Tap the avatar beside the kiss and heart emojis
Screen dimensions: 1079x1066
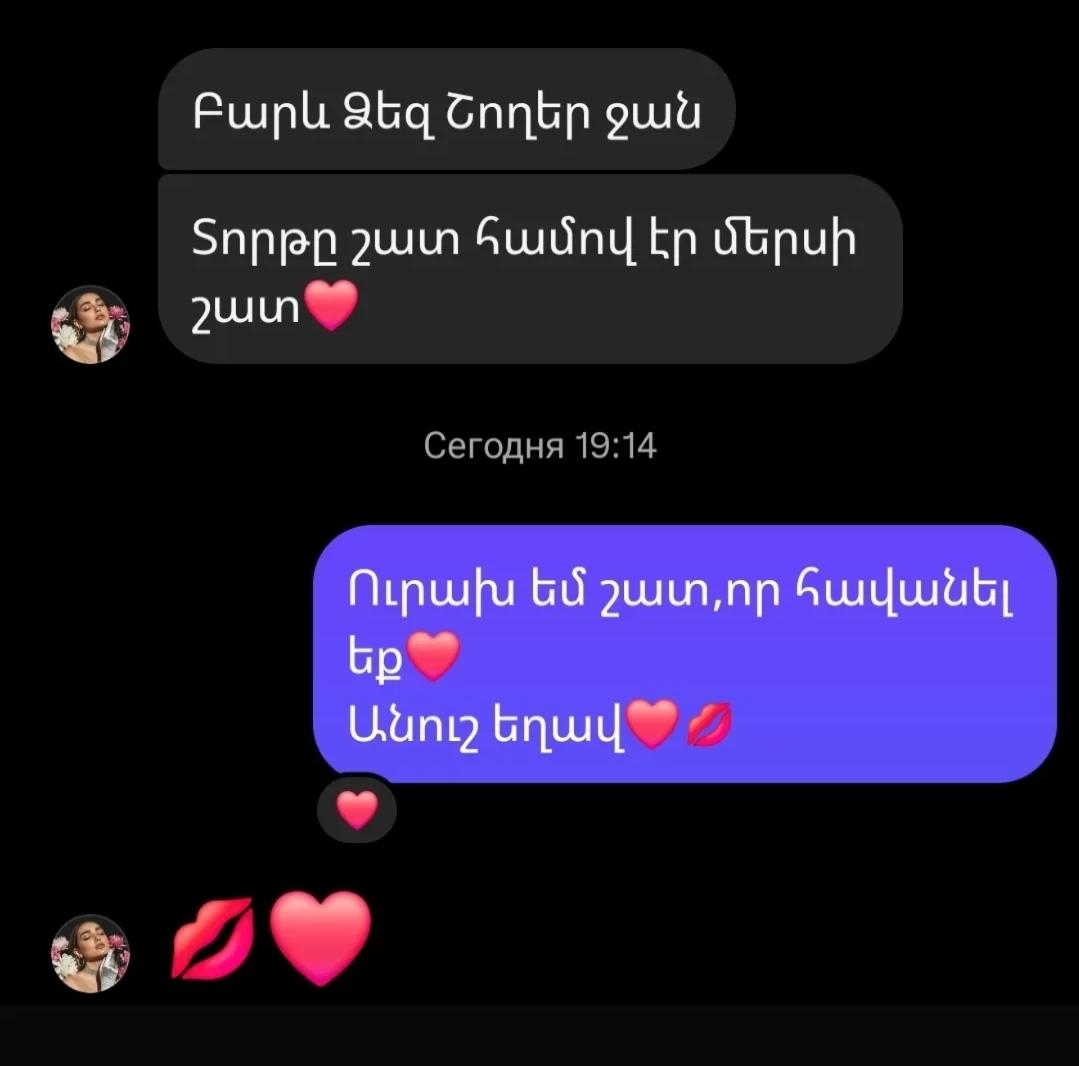[91, 953]
